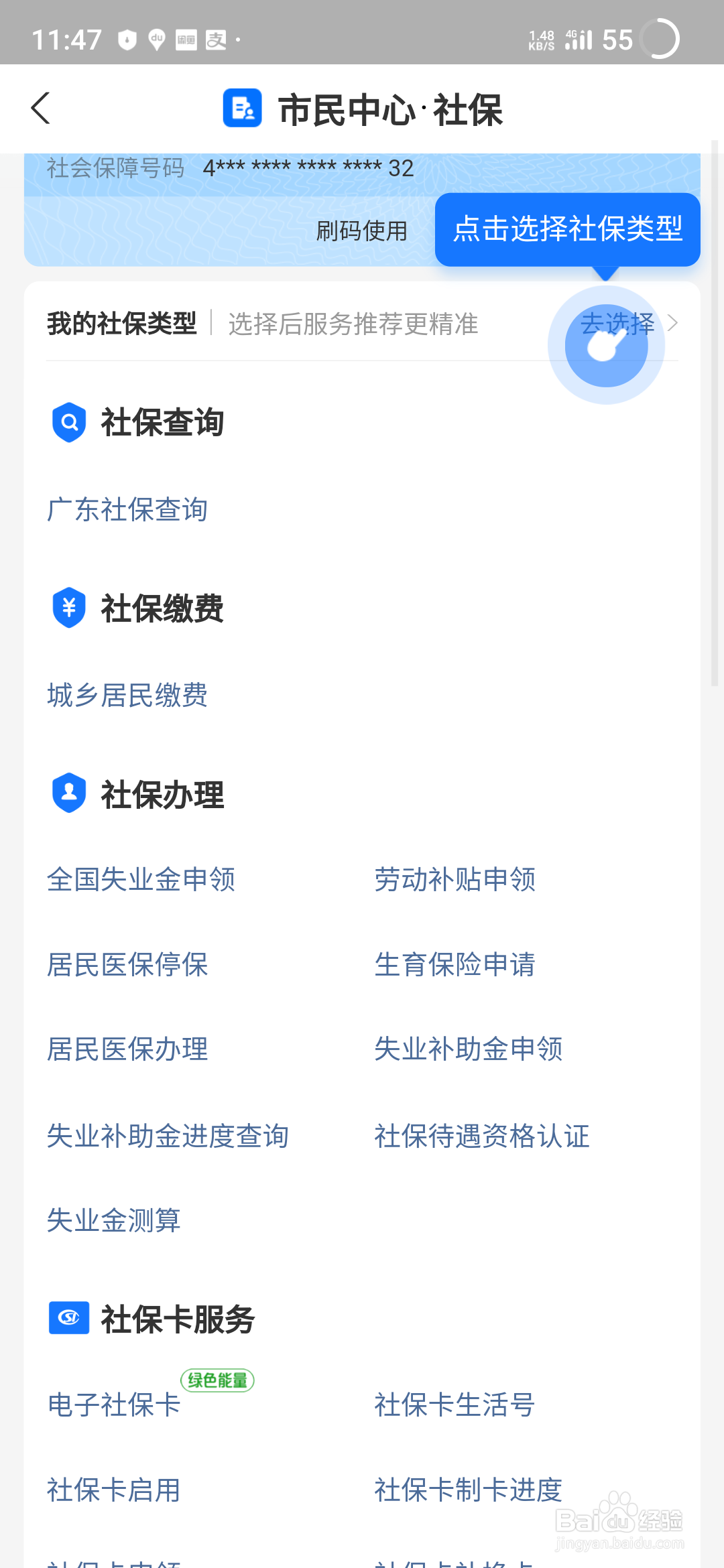Click the 社保卡服务 card icon
724x1568 pixels.
(68, 1318)
